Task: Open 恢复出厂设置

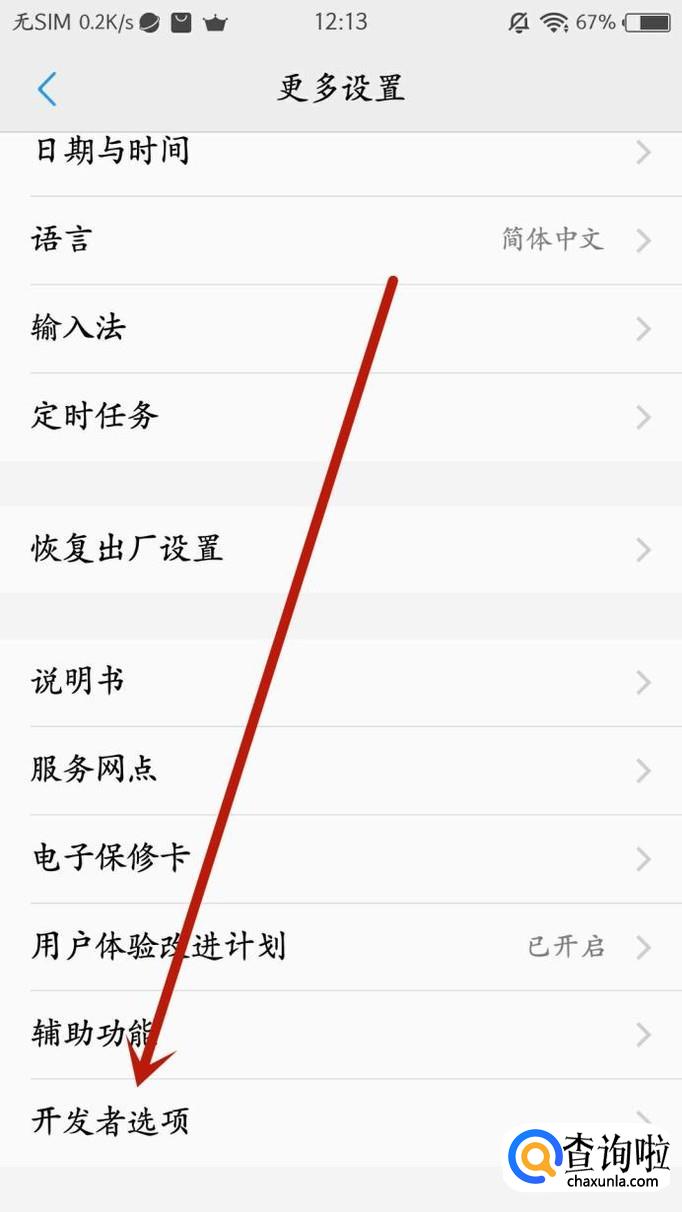Action: click(341, 549)
